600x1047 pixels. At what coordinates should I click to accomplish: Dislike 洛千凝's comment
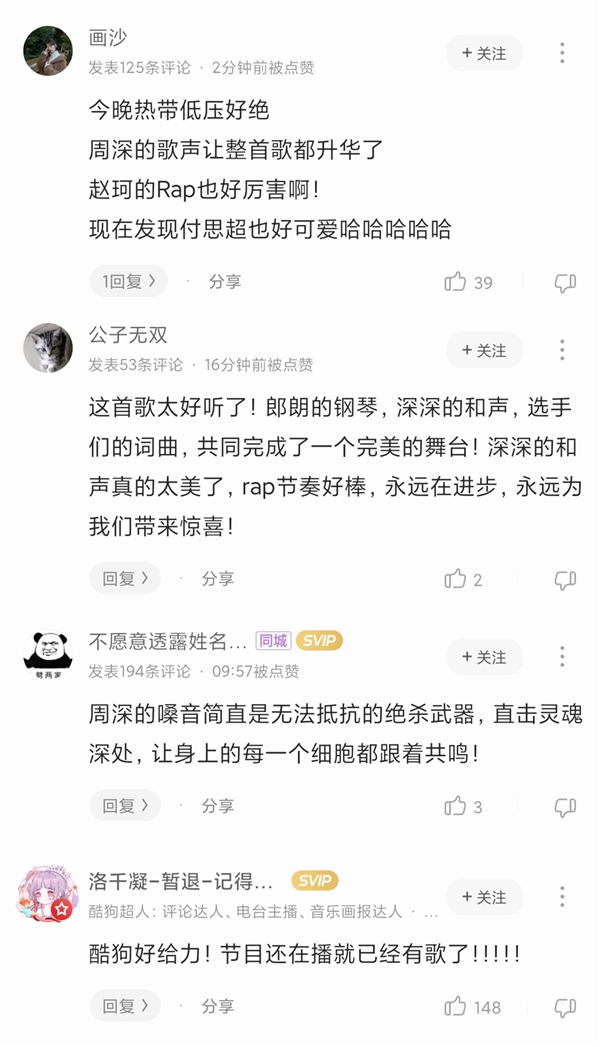pos(565,1006)
